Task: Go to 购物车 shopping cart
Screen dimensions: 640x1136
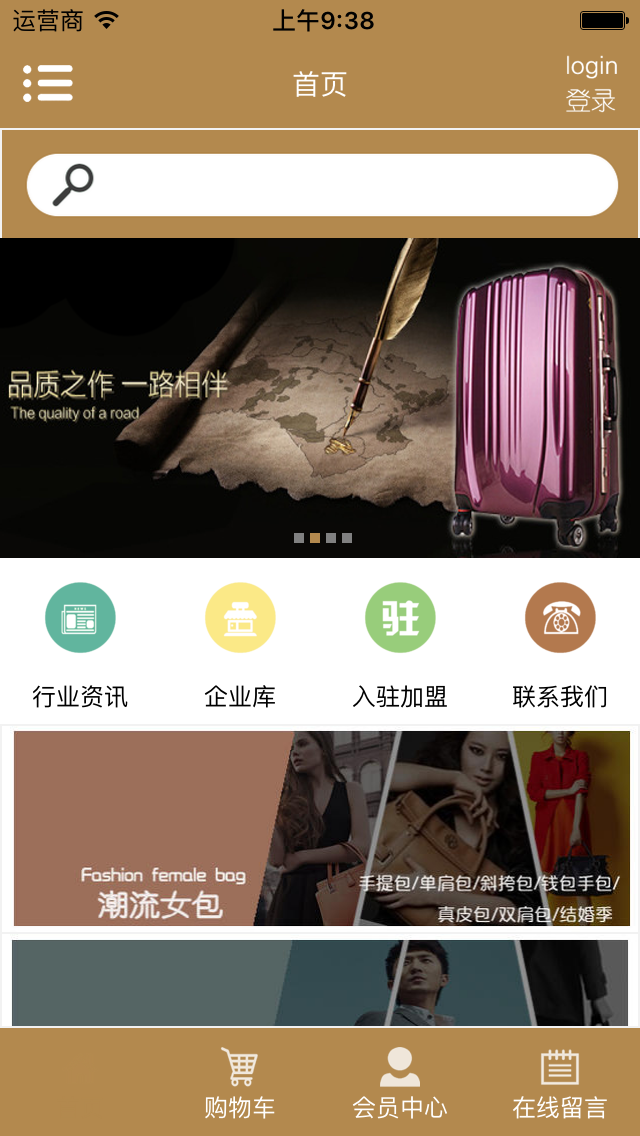Action: 240,1083
